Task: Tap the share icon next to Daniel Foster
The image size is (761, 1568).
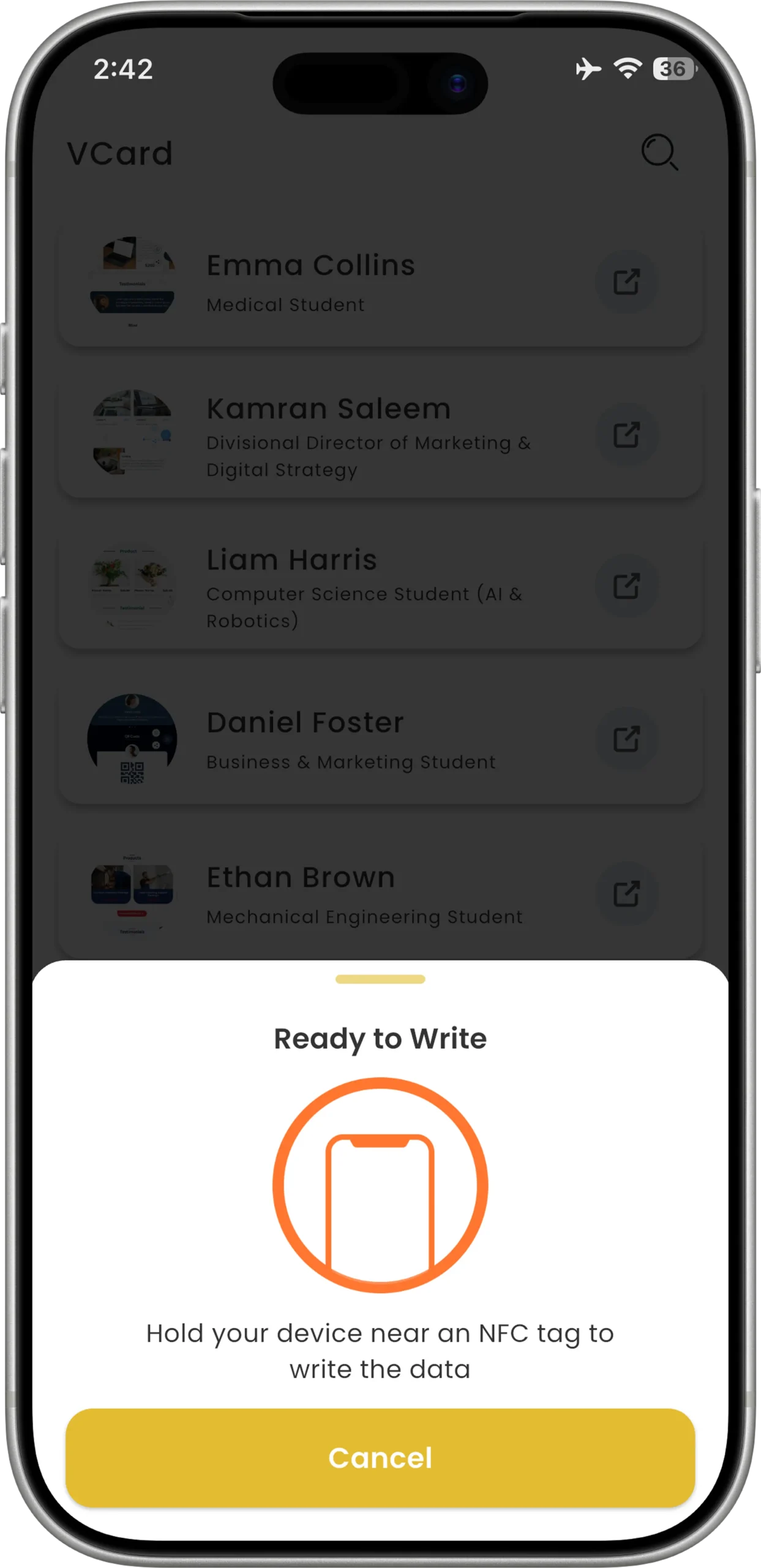Action: pos(626,739)
